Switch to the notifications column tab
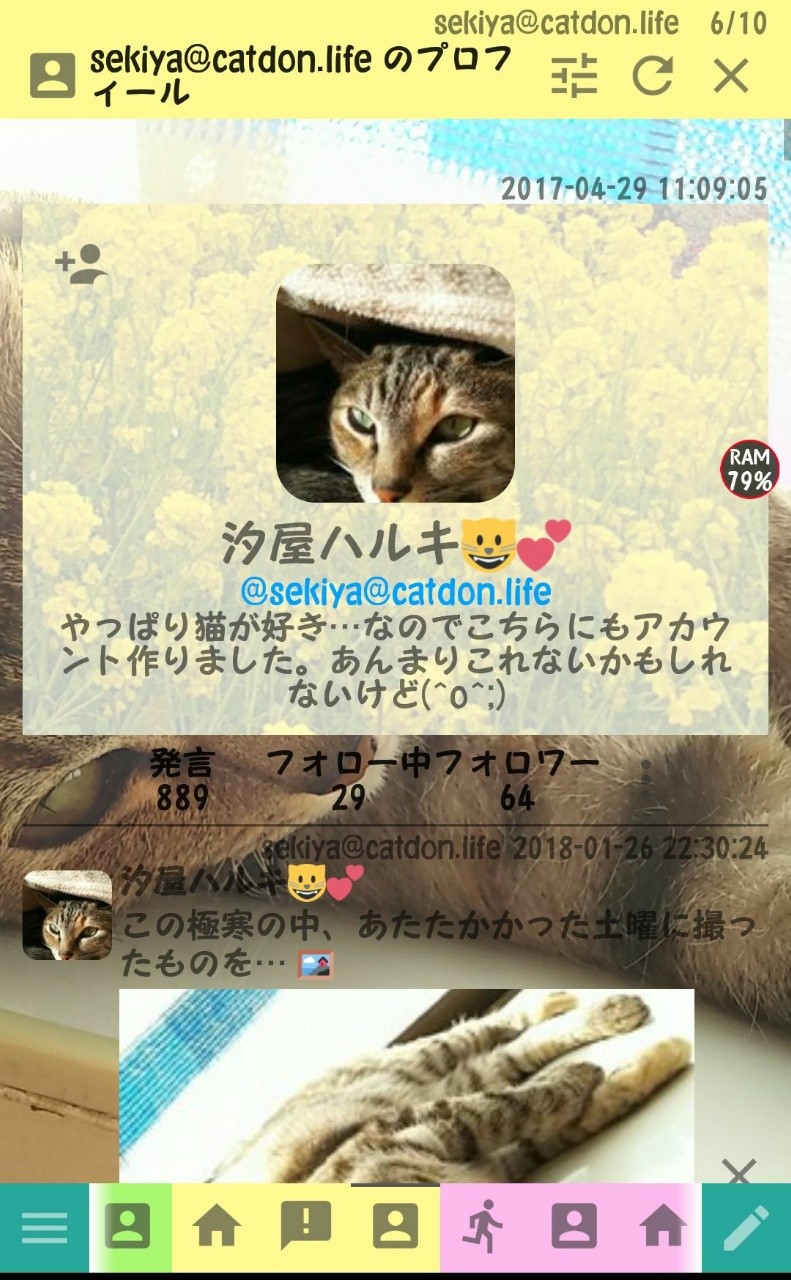Image resolution: width=791 pixels, height=1280 pixels. (306, 1226)
